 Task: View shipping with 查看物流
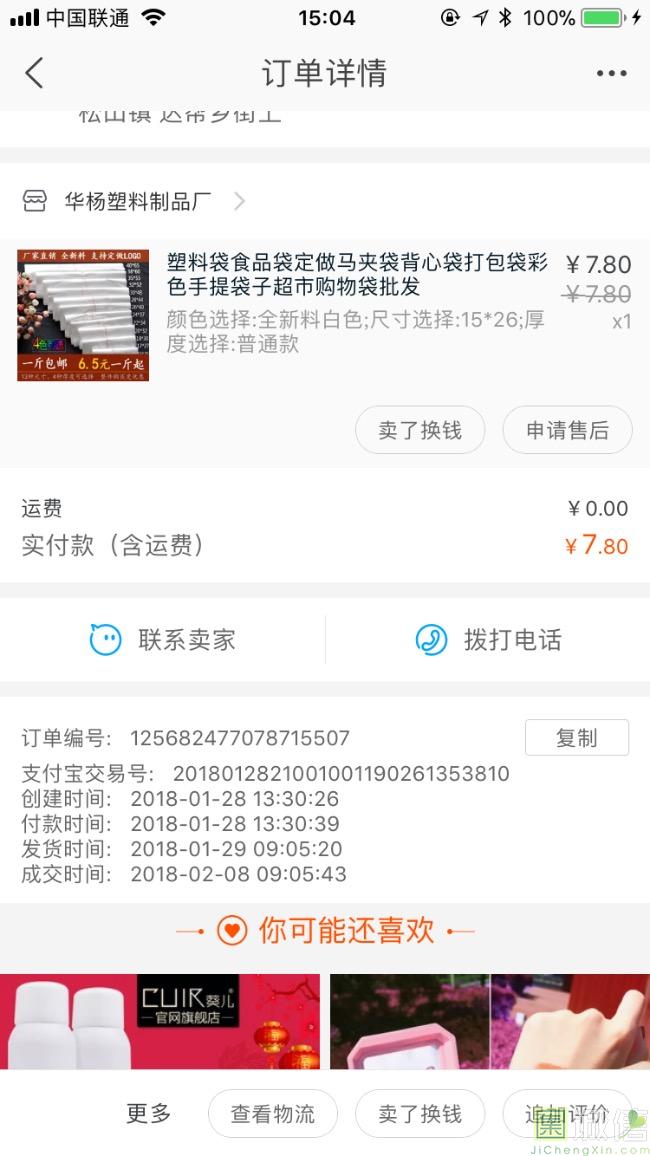tap(273, 1114)
